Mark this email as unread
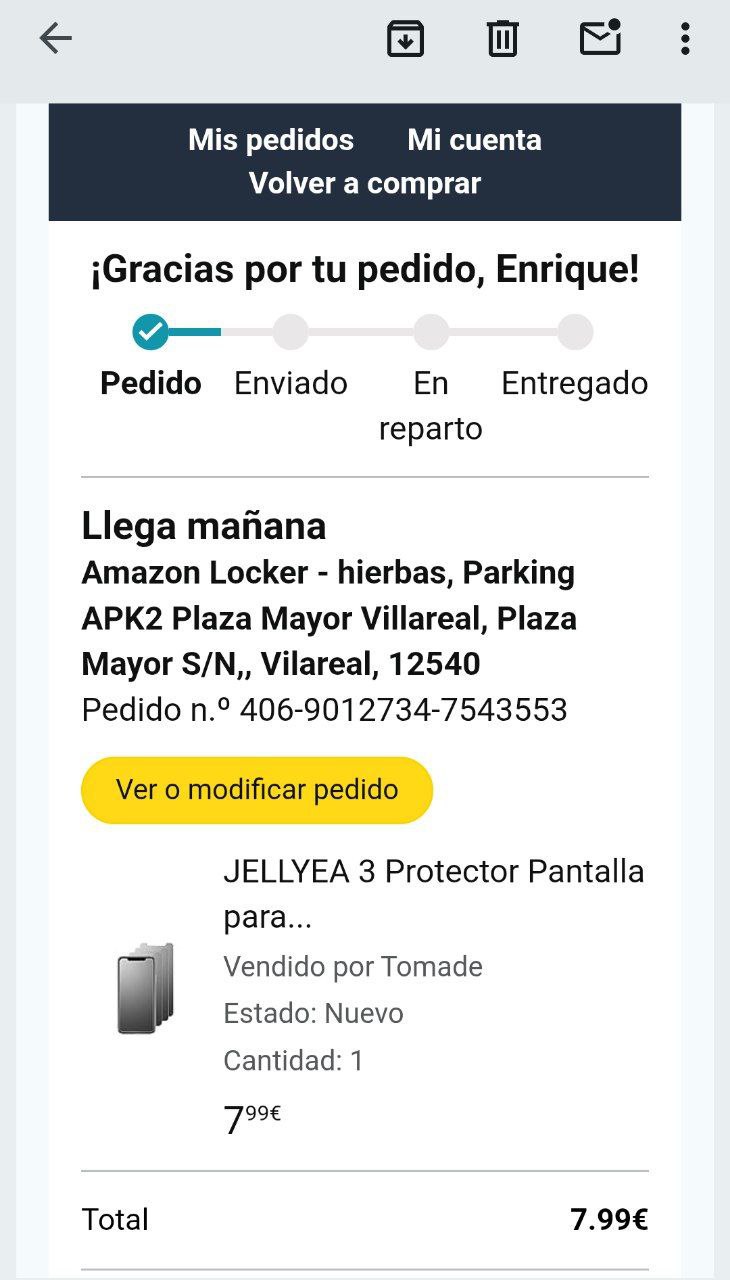 point(600,38)
